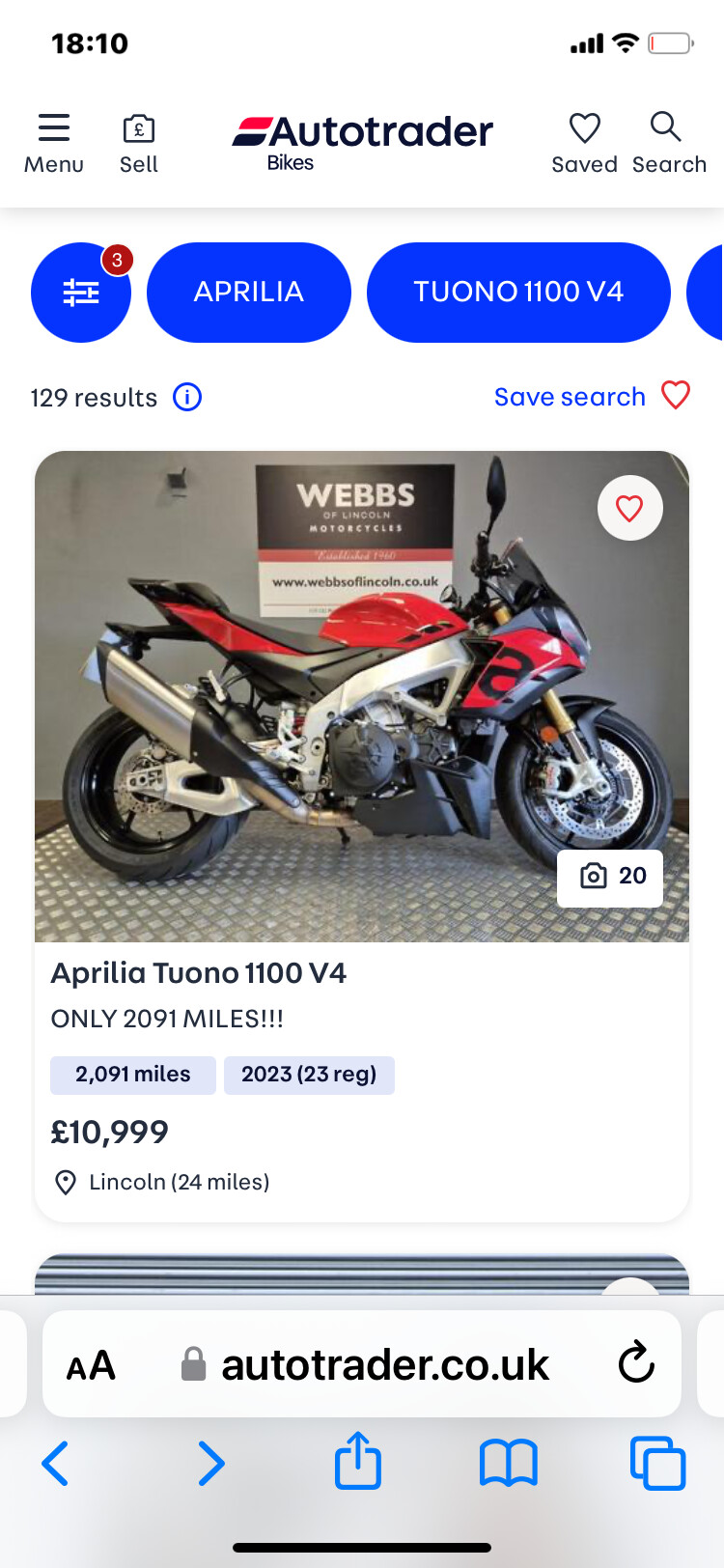Open Safari bookmarks
Screen dimensions: 724x1568
509,1463
